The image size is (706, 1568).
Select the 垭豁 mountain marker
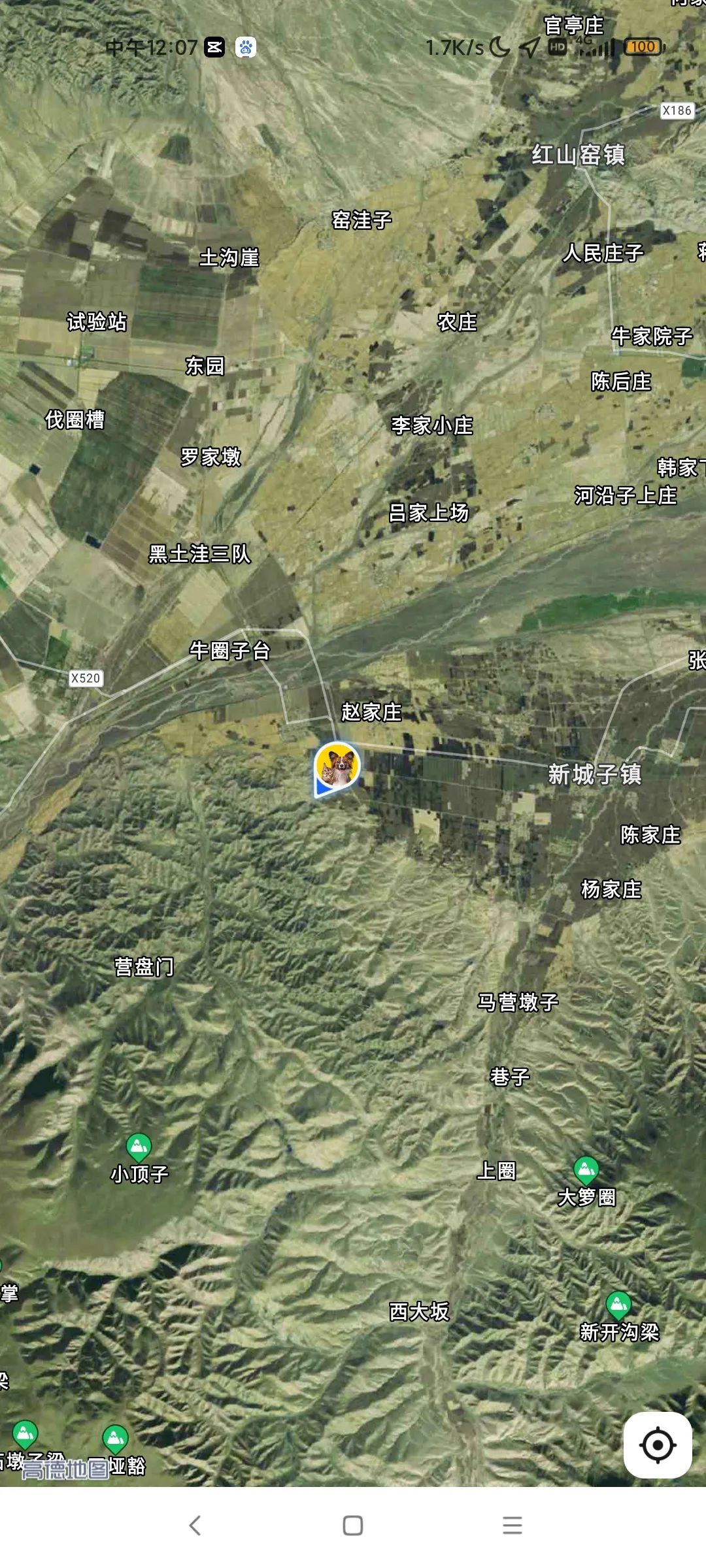pos(116,1438)
